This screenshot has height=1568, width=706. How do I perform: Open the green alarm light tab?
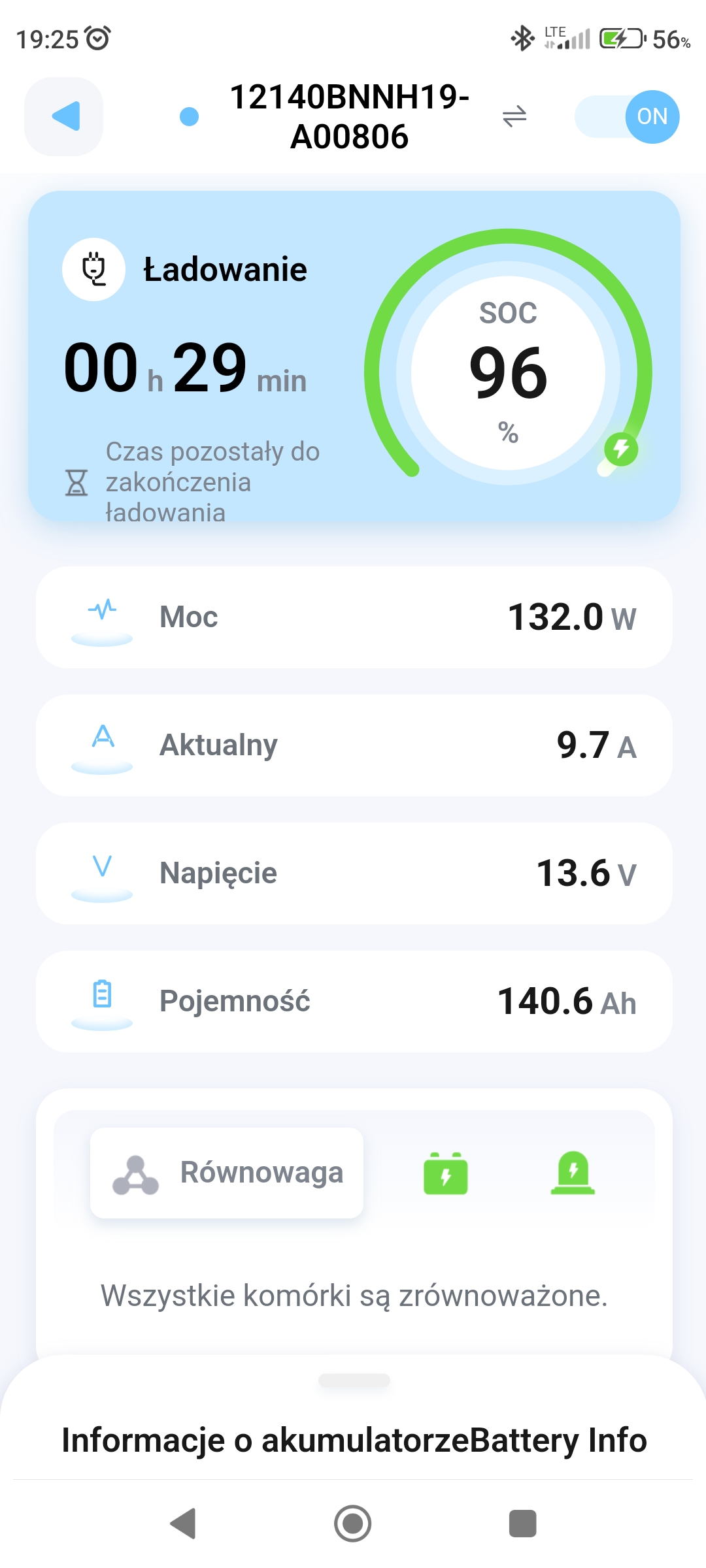click(x=573, y=1173)
